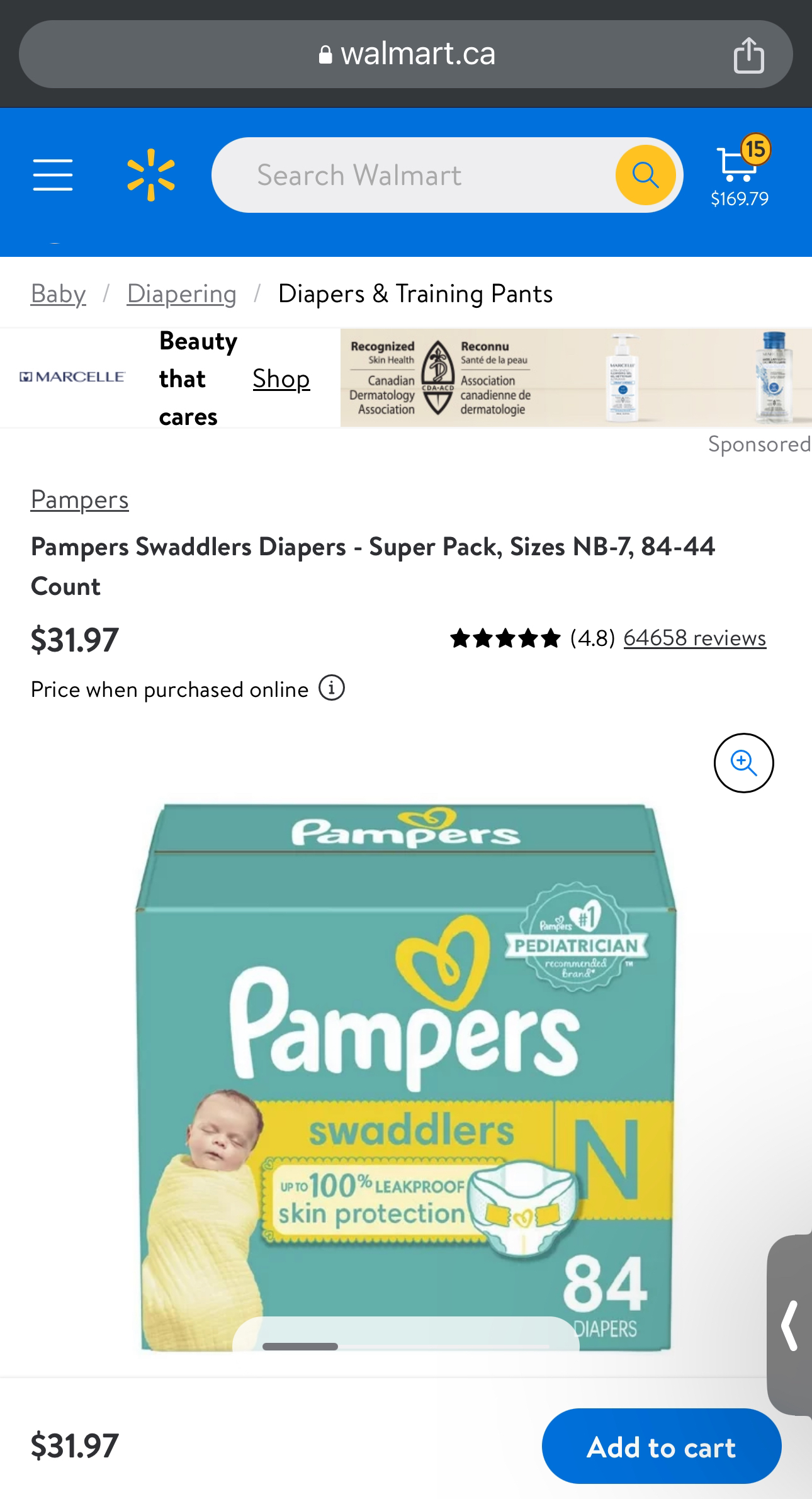812x1499 pixels.
Task: Open the Pampers brand link
Action: click(x=79, y=499)
